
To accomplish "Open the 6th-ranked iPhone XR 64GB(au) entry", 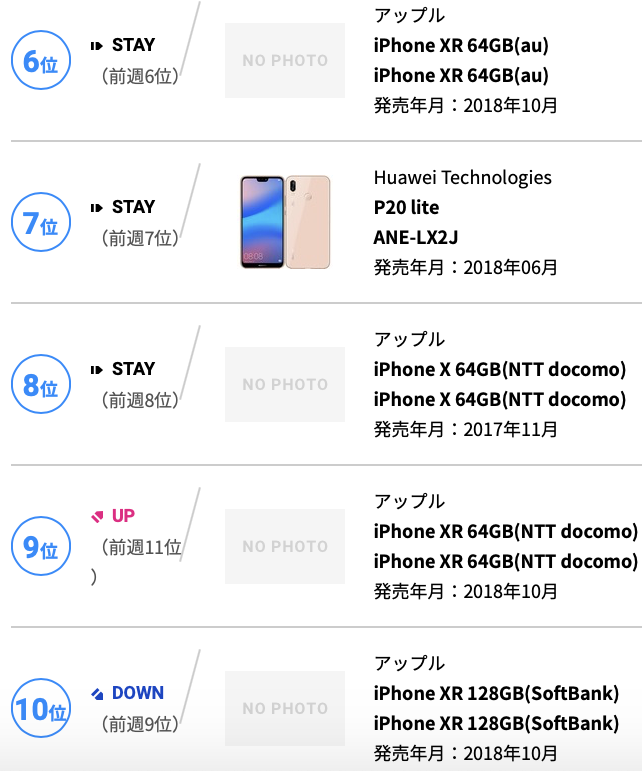I will pyautogui.click(x=461, y=46).
